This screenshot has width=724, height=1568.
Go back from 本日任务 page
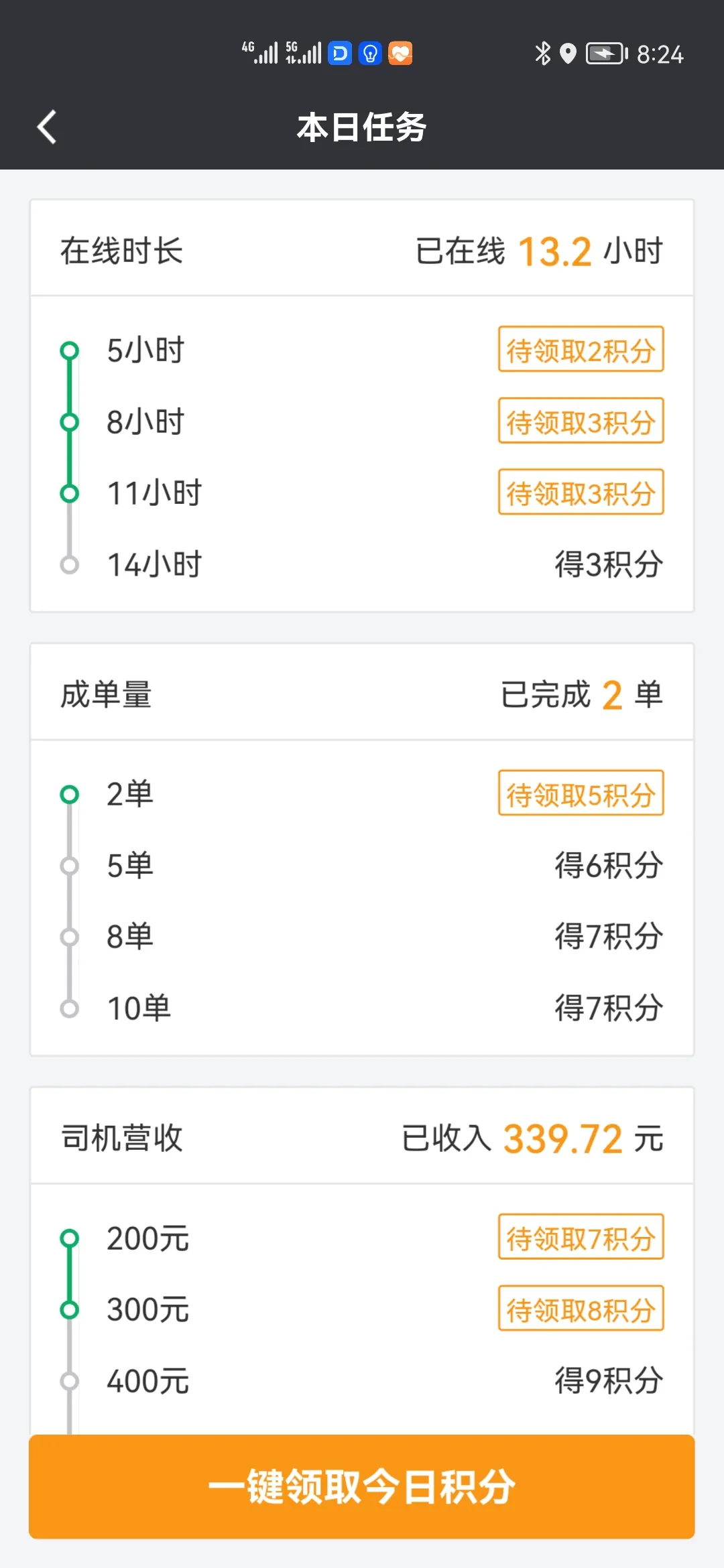click(x=47, y=127)
